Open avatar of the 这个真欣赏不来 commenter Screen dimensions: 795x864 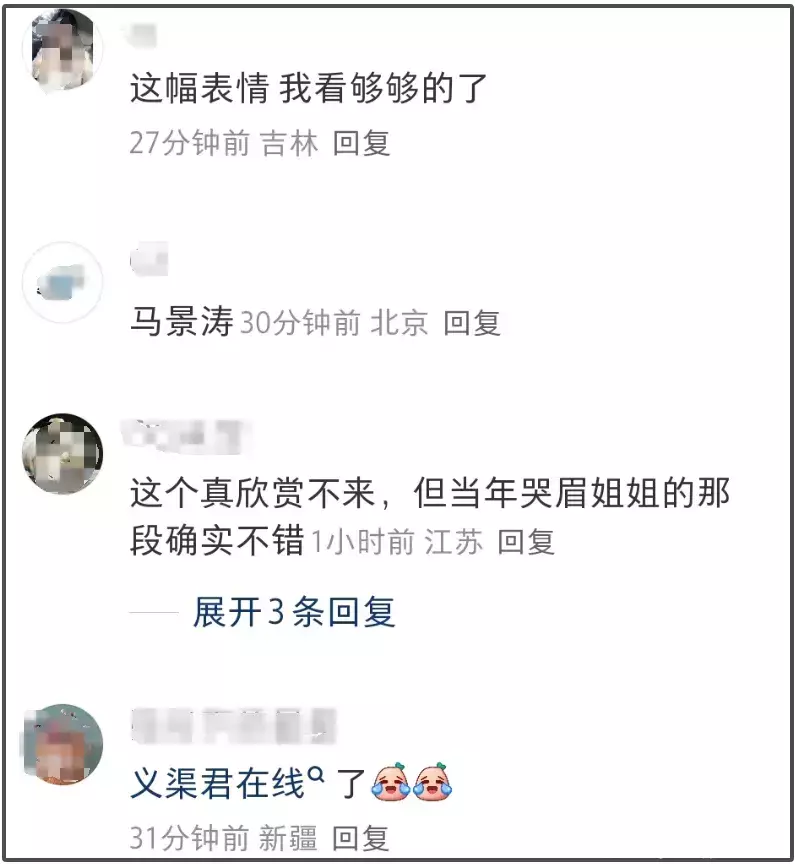pyautogui.click(x=62, y=453)
